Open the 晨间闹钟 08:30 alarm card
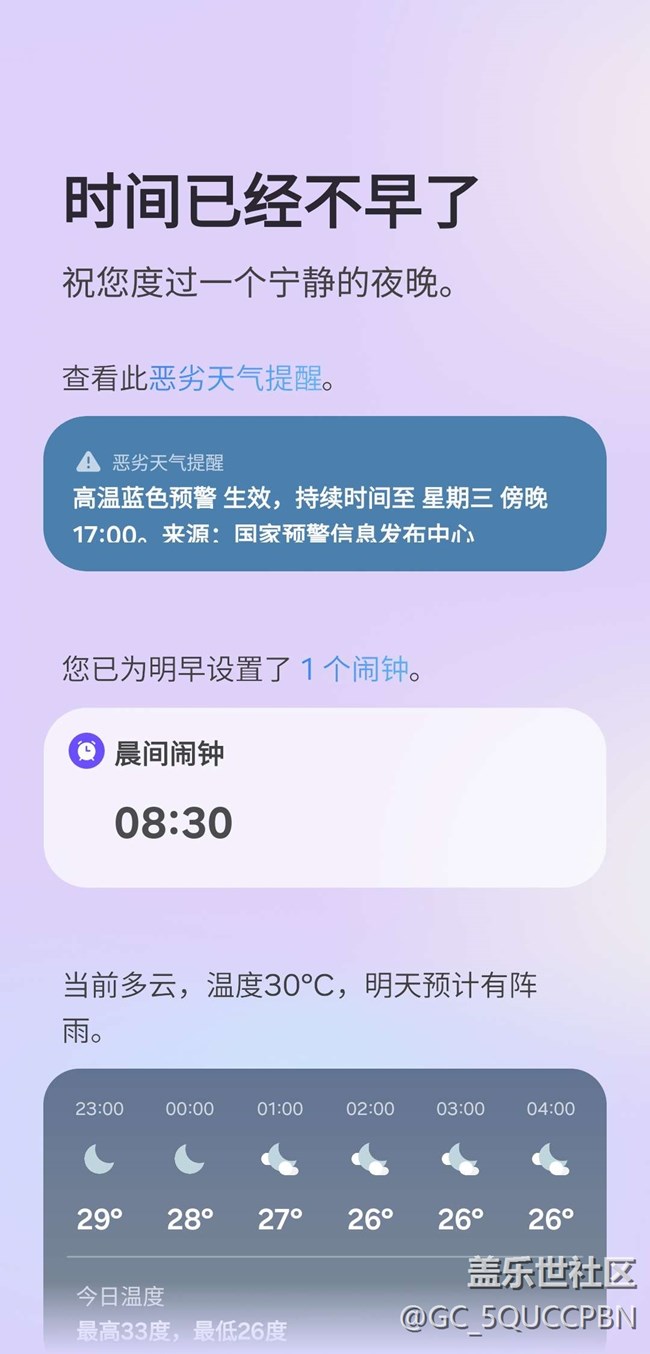The height and width of the screenshot is (1354, 650). (325, 797)
